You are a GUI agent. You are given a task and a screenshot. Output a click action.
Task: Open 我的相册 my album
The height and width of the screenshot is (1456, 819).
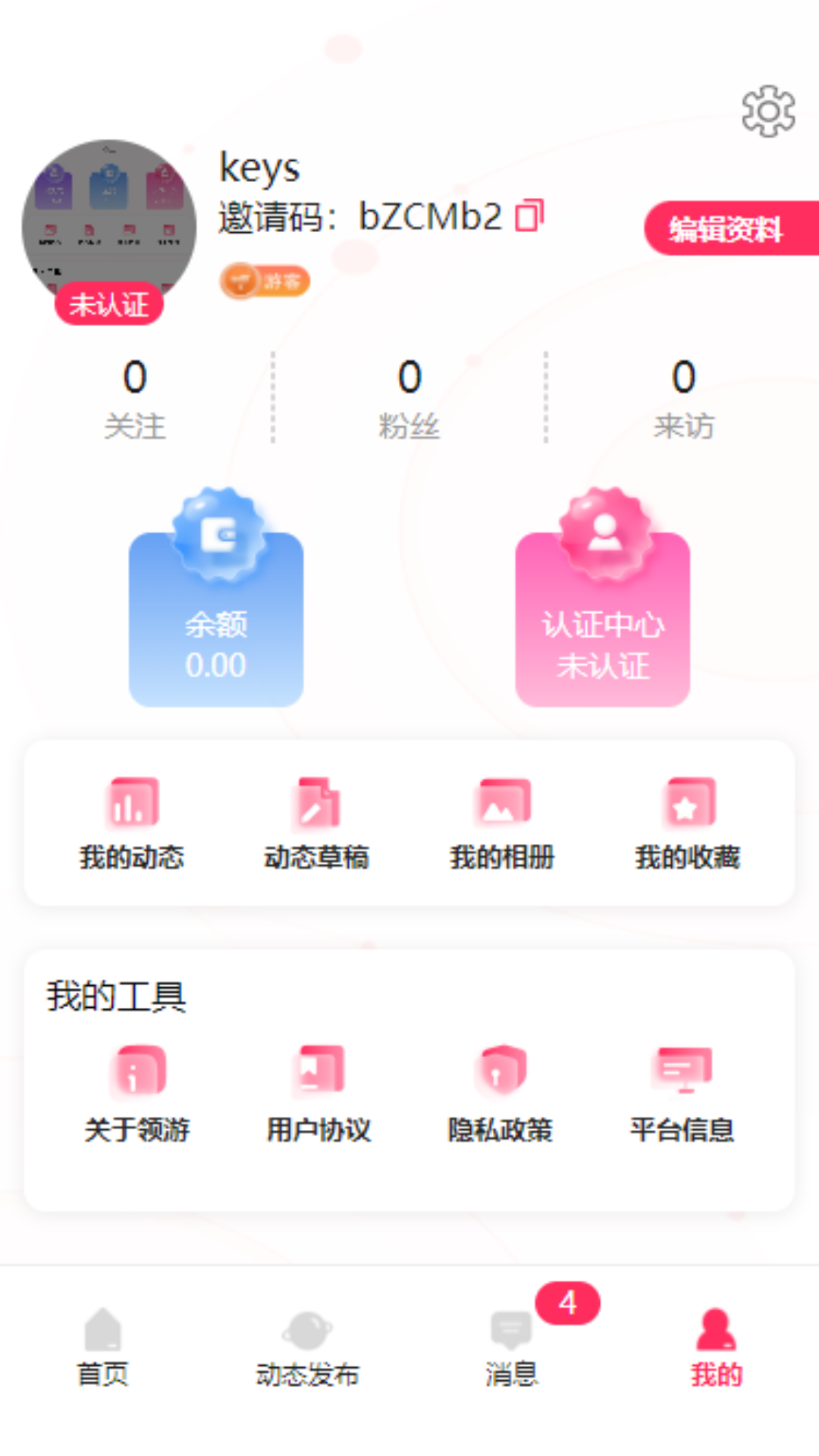coord(502,824)
